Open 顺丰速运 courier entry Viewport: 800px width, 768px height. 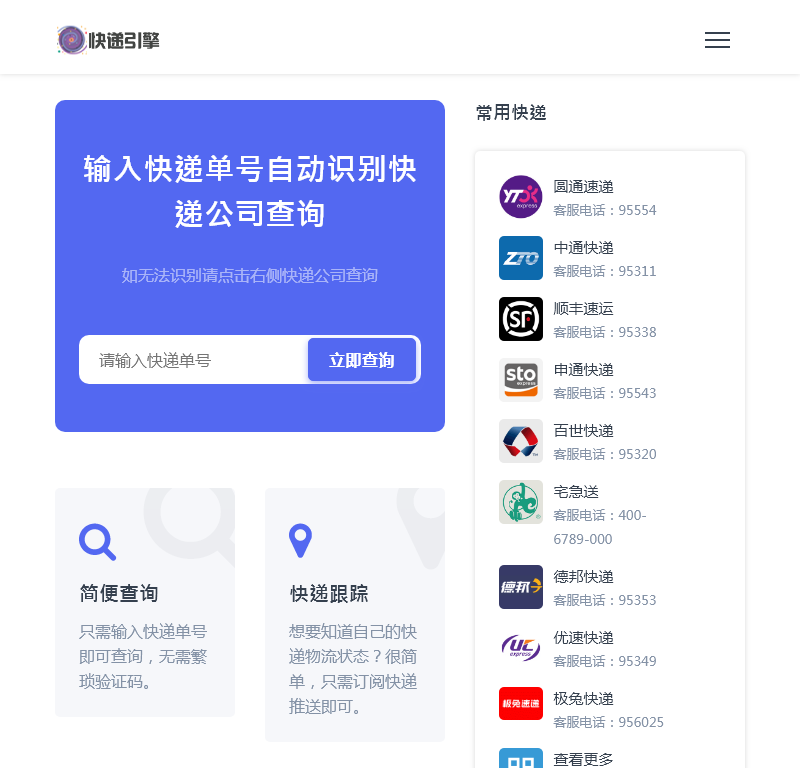(x=583, y=309)
